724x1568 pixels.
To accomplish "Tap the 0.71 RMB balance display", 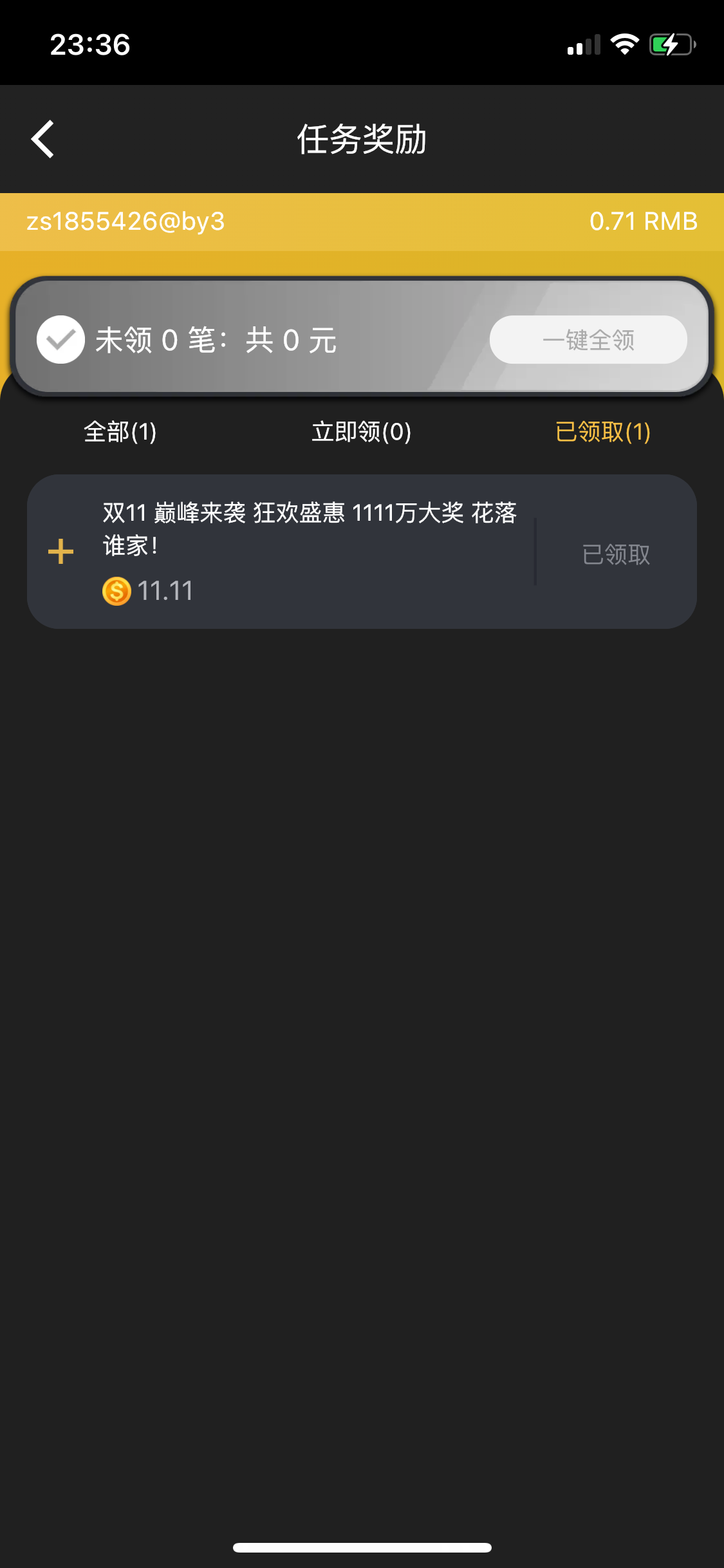I will point(643,221).
